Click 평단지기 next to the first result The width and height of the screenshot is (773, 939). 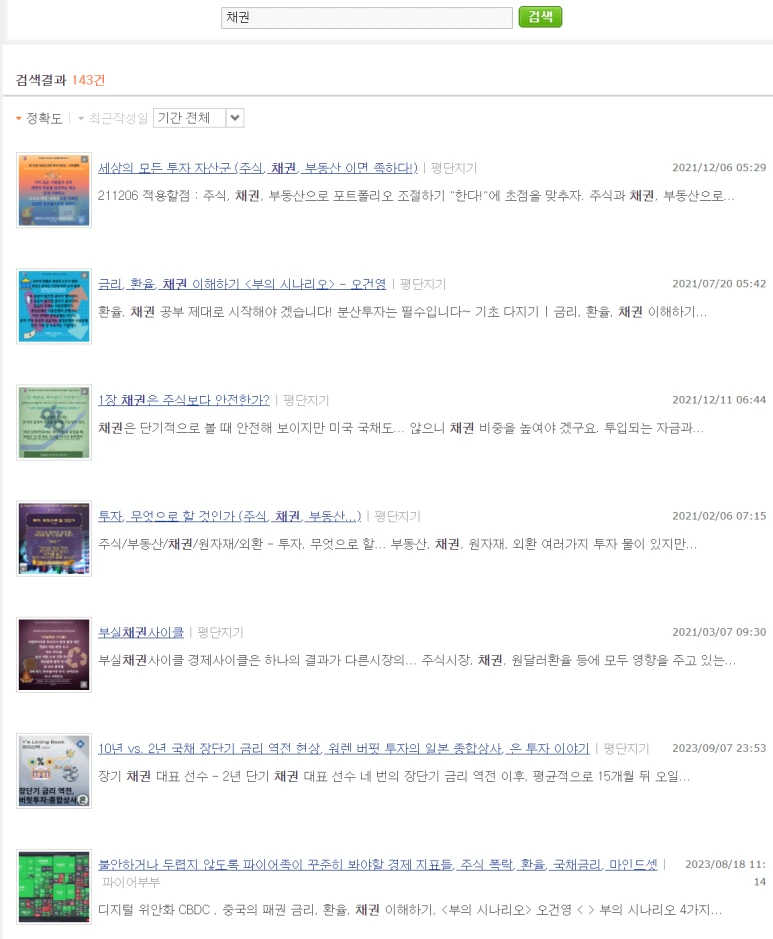pos(452,168)
